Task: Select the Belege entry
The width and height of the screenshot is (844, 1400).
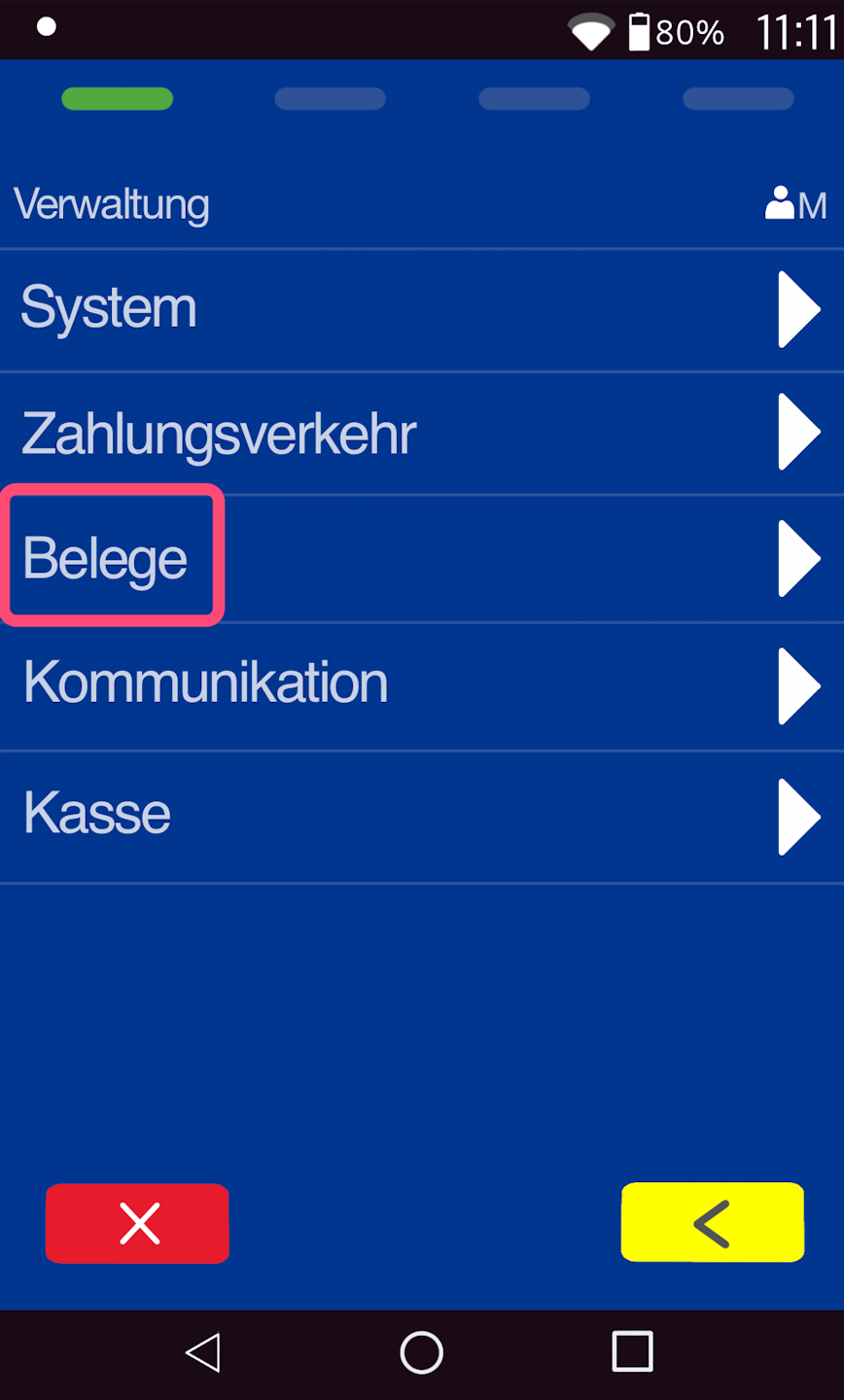Action: point(420,558)
